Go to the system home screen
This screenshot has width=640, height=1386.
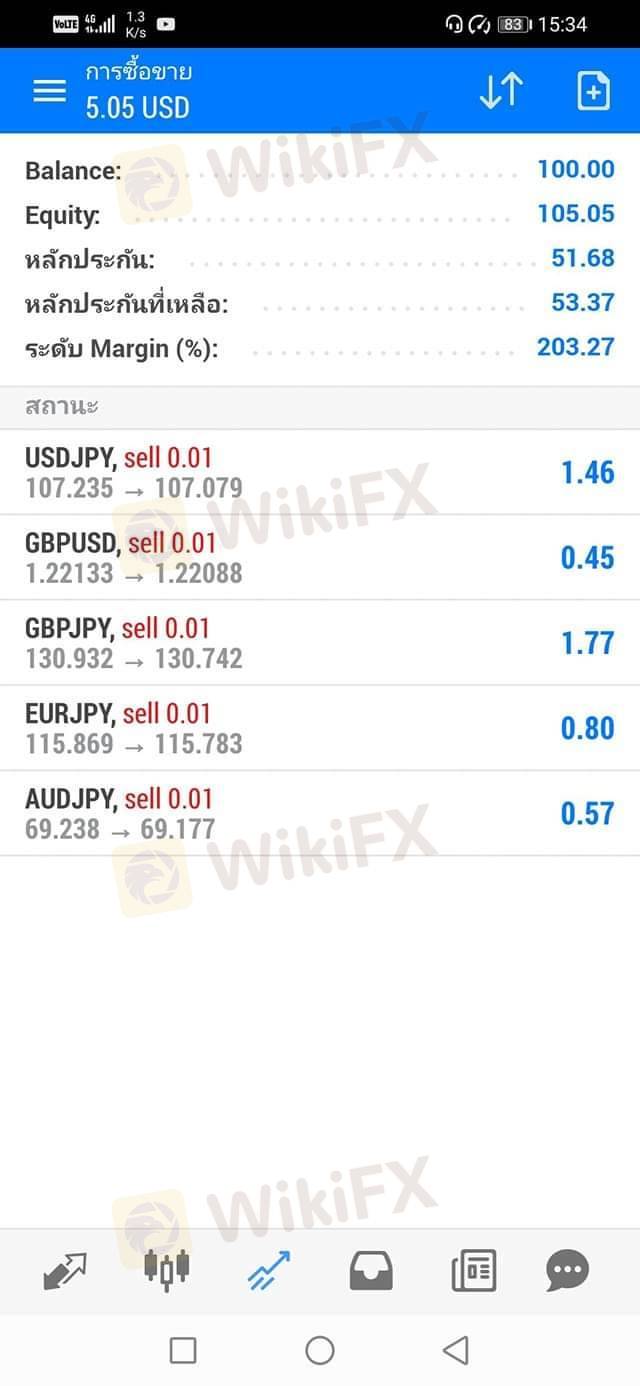pyautogui.click(x=320, y=1351)
